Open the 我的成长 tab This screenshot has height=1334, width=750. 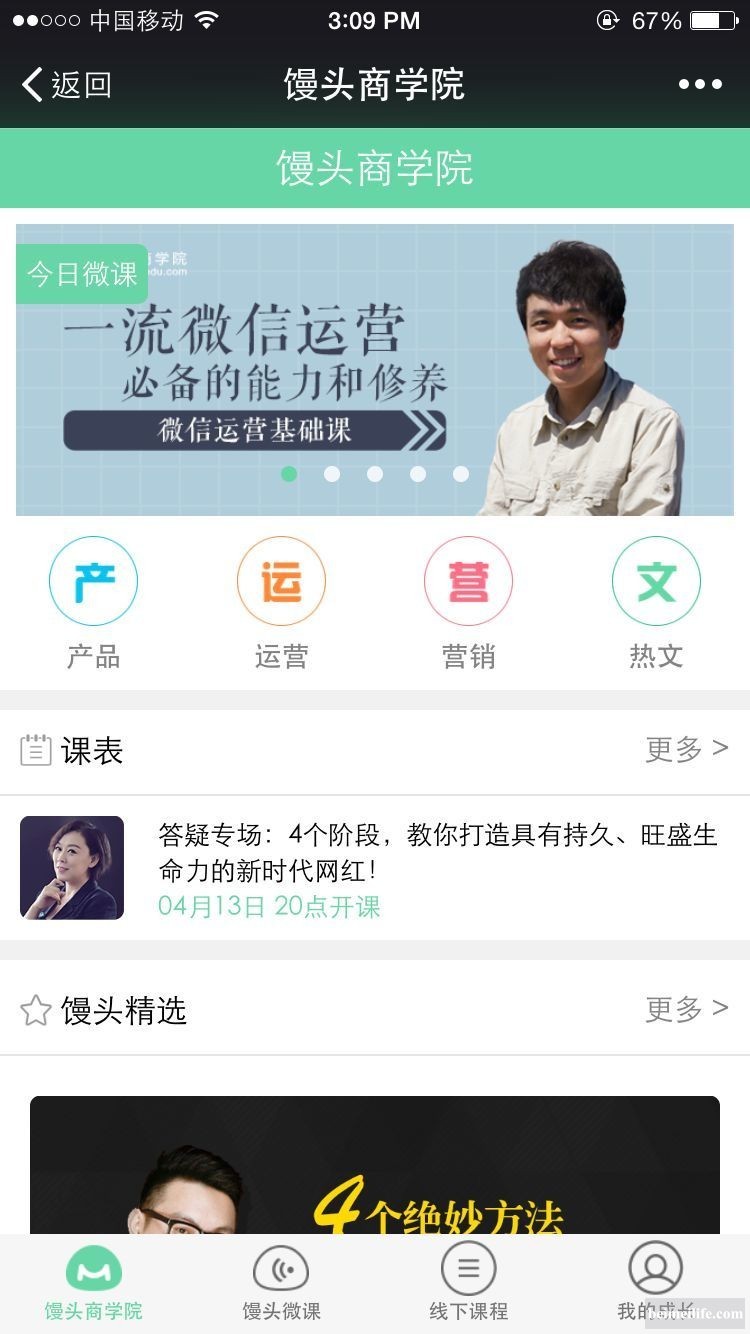click(656, 1284)
